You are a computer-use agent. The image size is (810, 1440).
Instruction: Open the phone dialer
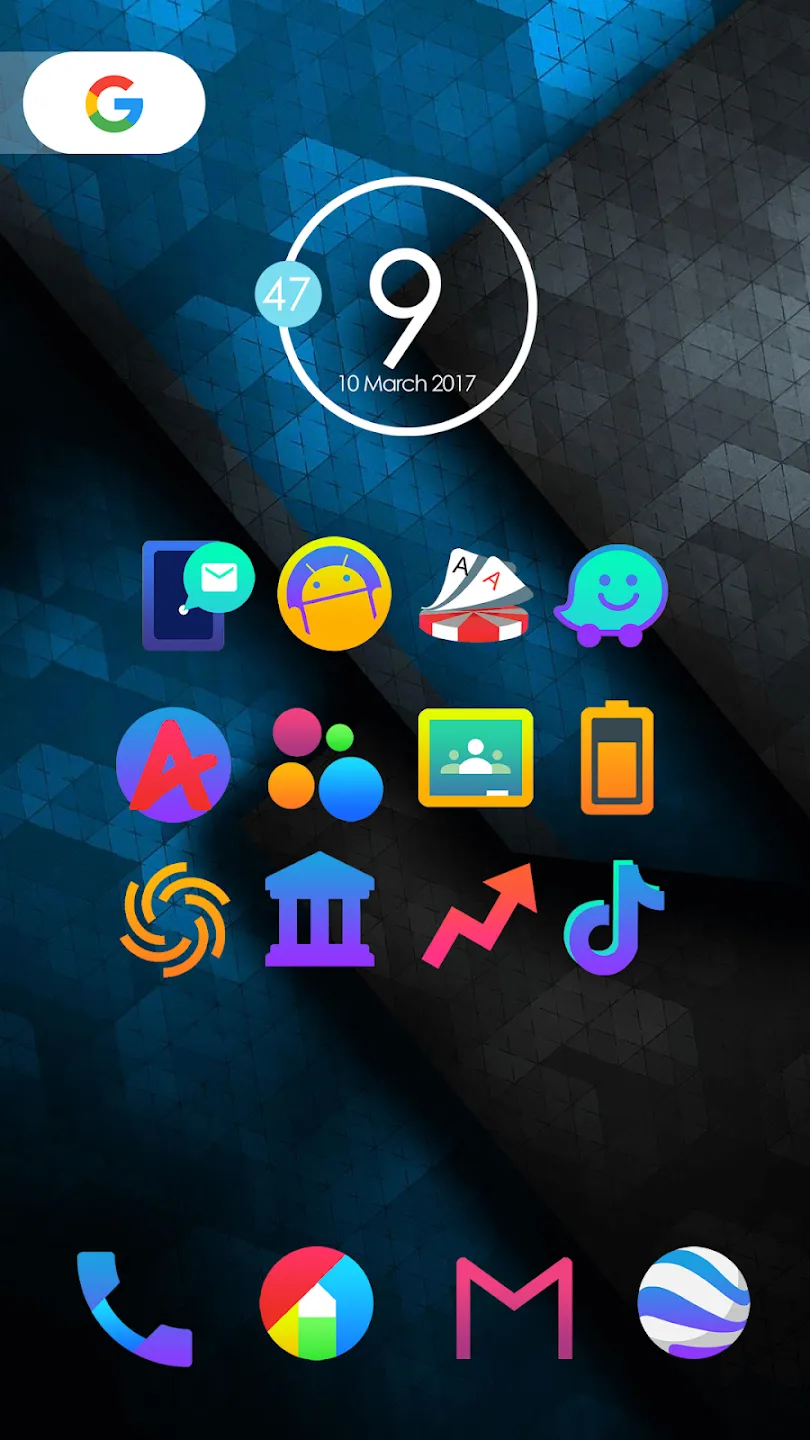(134, 1308)
